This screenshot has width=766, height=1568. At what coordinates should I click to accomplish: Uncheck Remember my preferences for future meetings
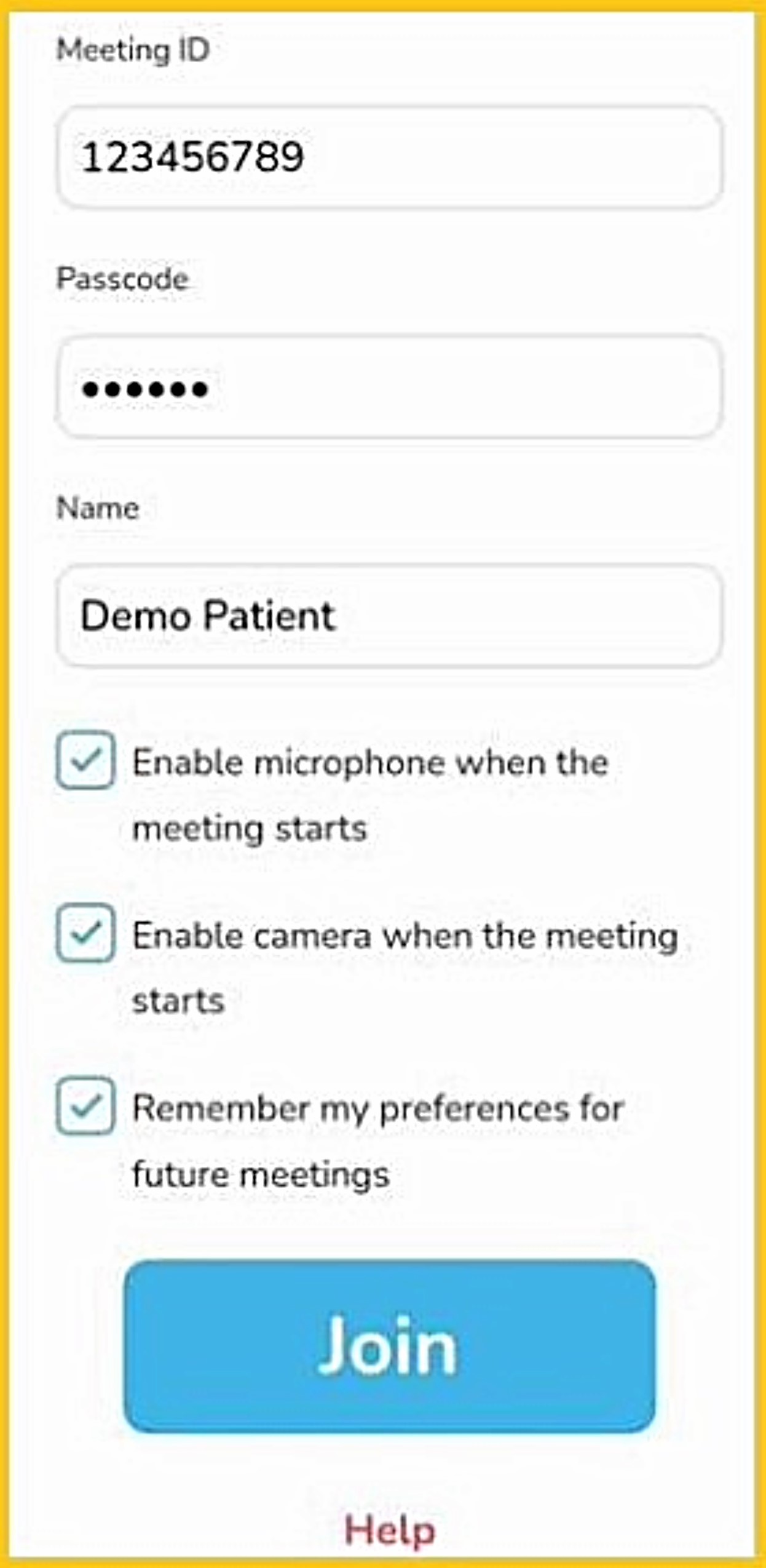(x=85, y=1106)
